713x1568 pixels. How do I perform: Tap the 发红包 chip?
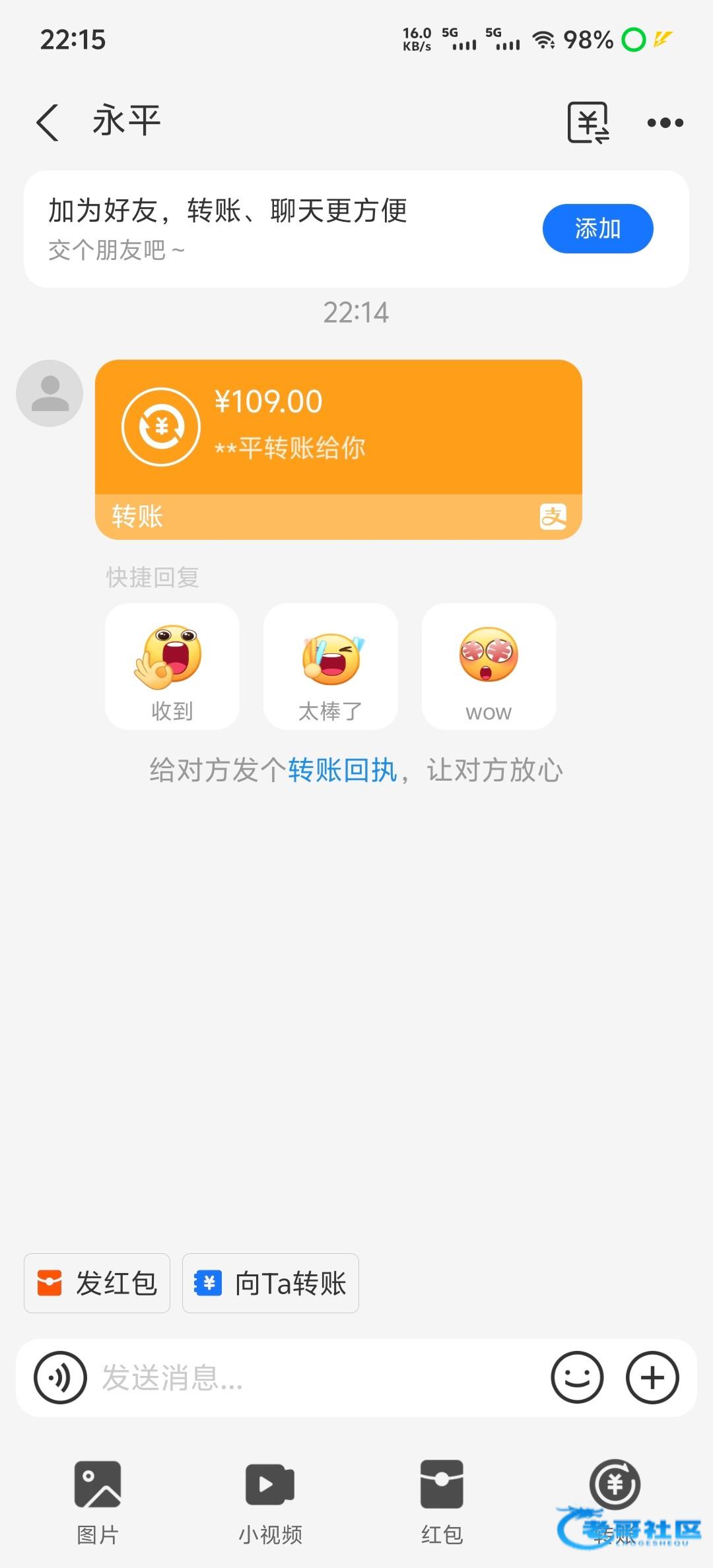pyautogui.click(x=97, y=1284)
